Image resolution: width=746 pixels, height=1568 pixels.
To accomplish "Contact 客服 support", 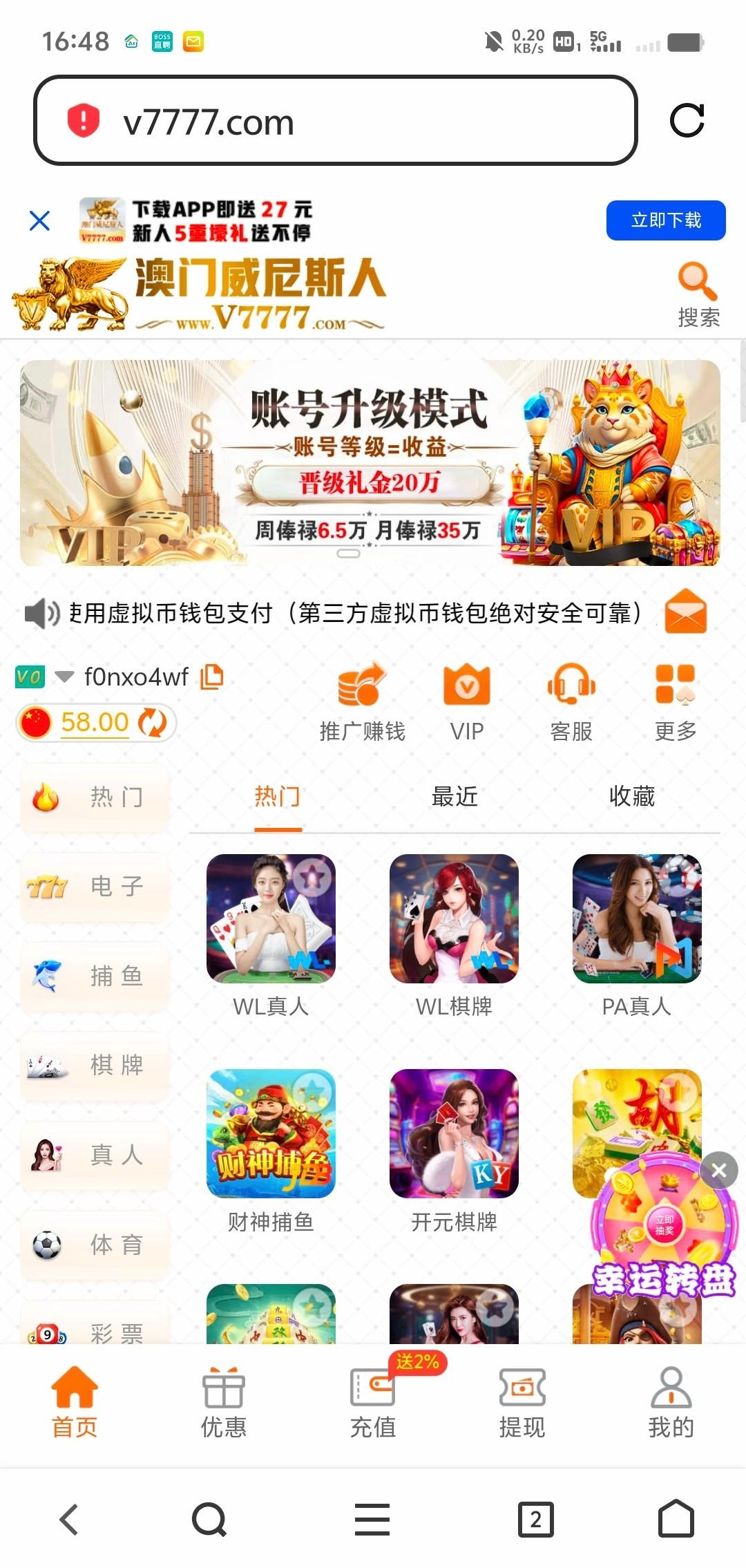I will click(571, 700).
